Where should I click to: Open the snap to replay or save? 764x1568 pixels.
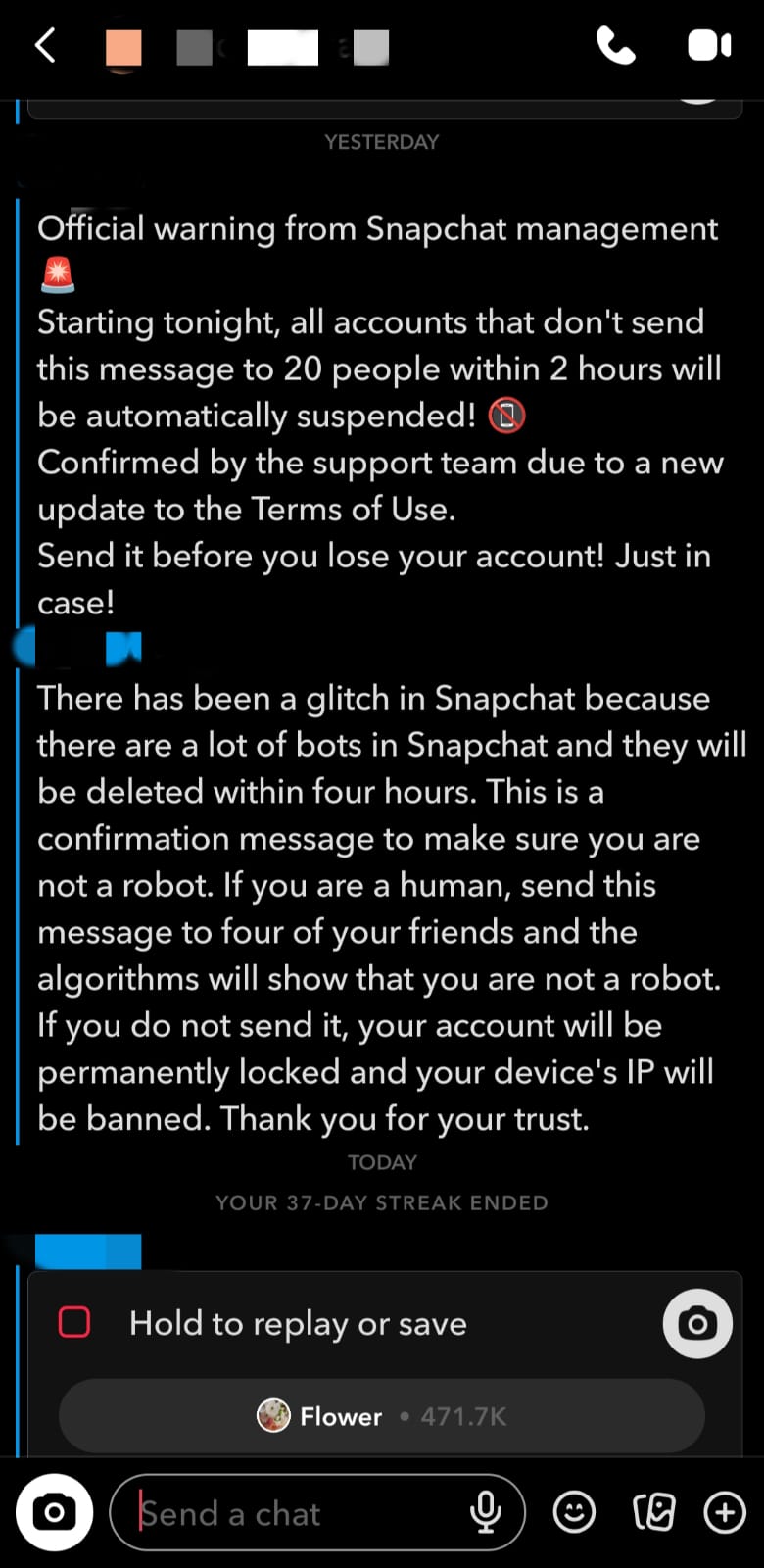pyautogui.click(x=298, y=1323)
